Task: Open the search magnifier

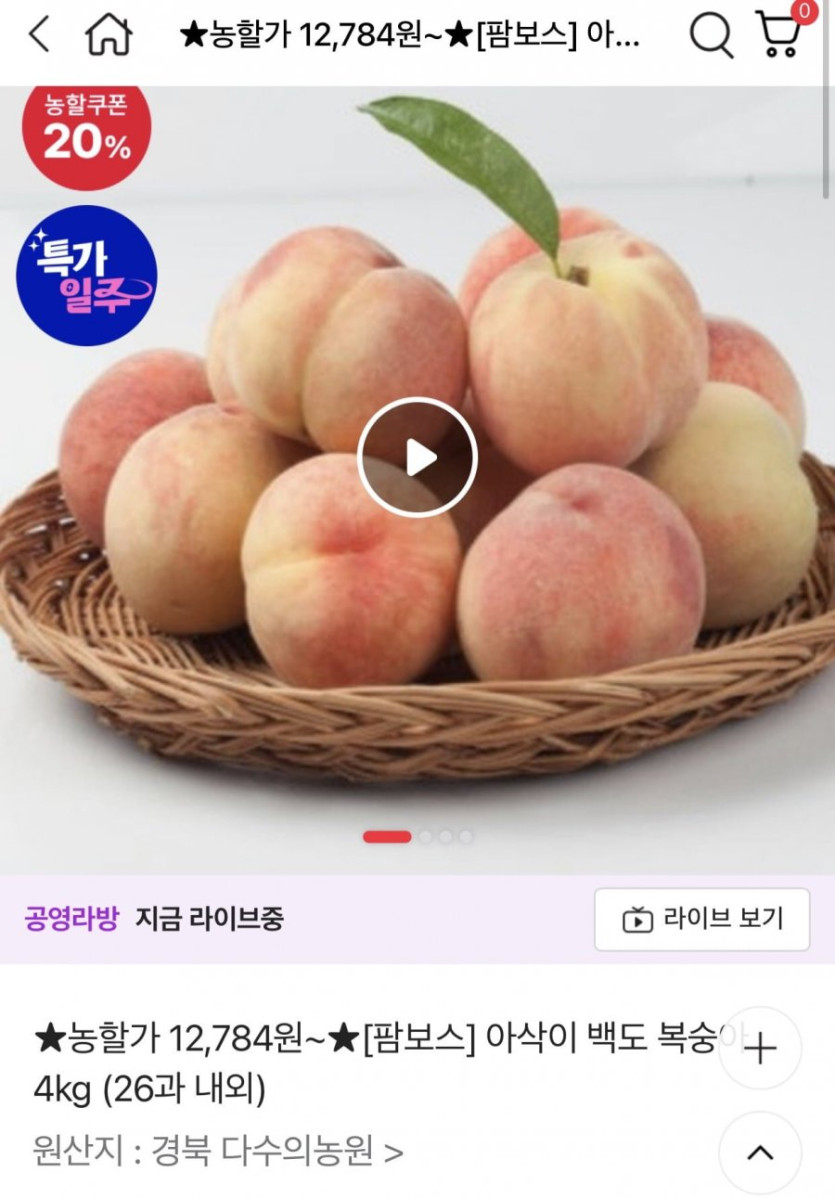Action: tap(711, 36)
